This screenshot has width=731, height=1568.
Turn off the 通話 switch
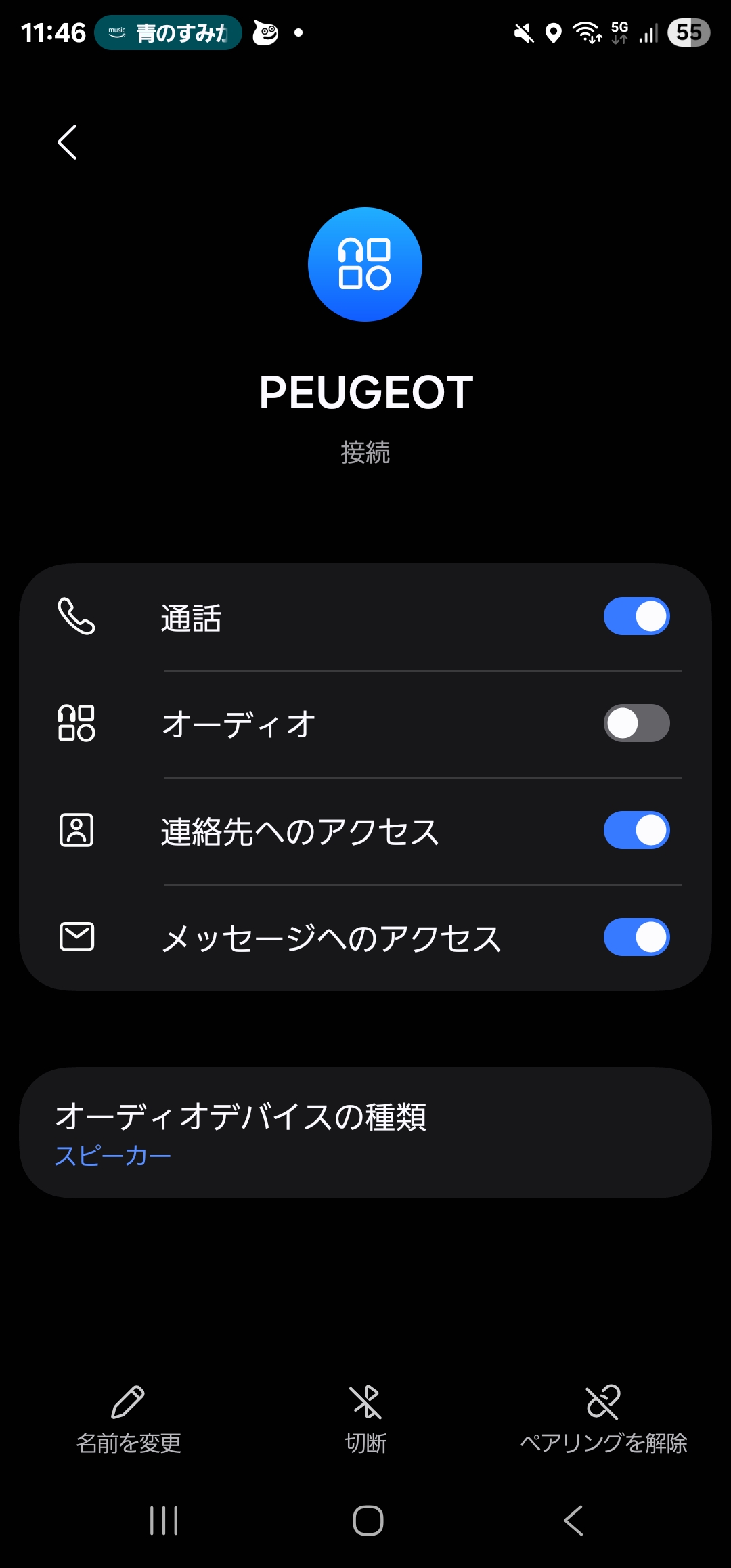pyautogui.click(x=636, y=616)
